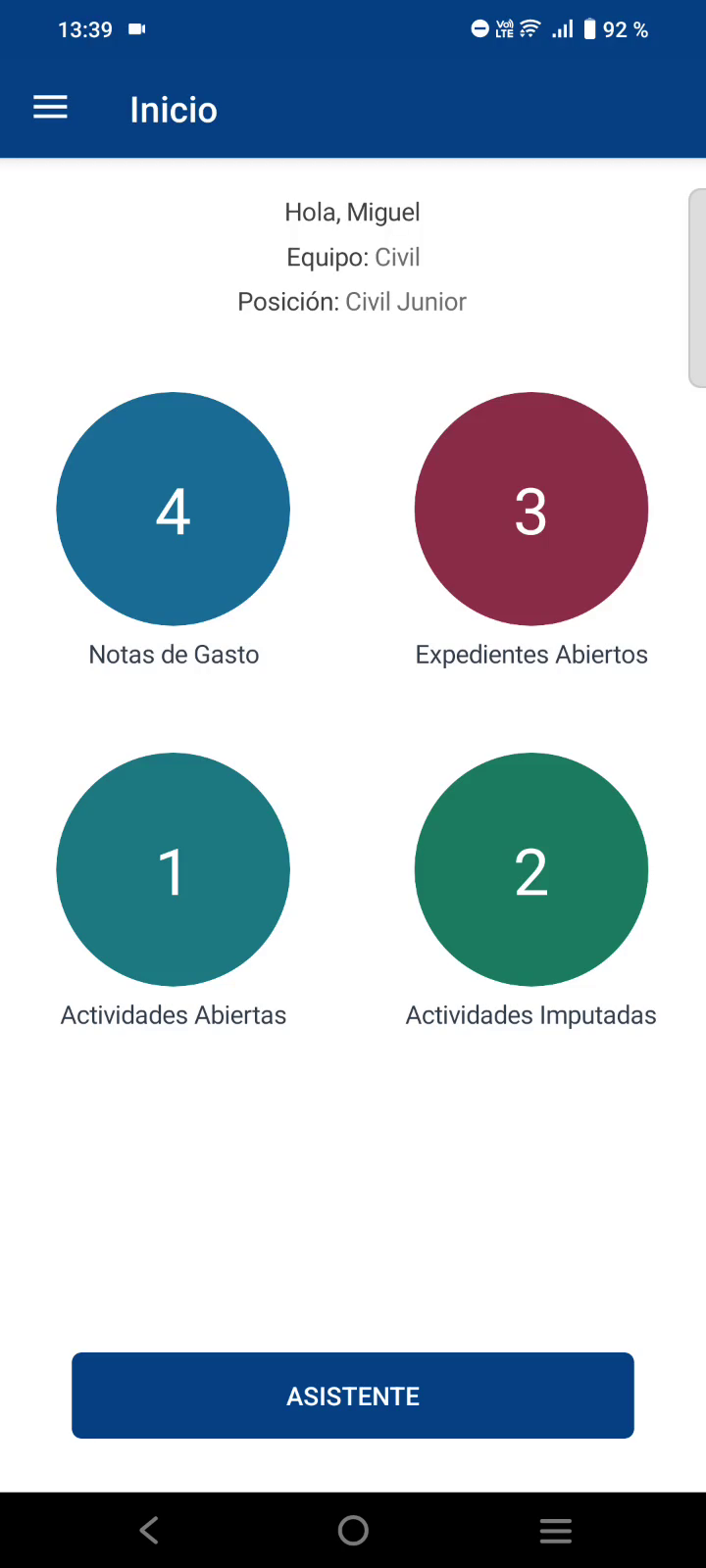The height and width of the screenshot is (1568, 706).
Task: View Actividades Abiertas circle showing 1
Action: click(x=174, y=869)
